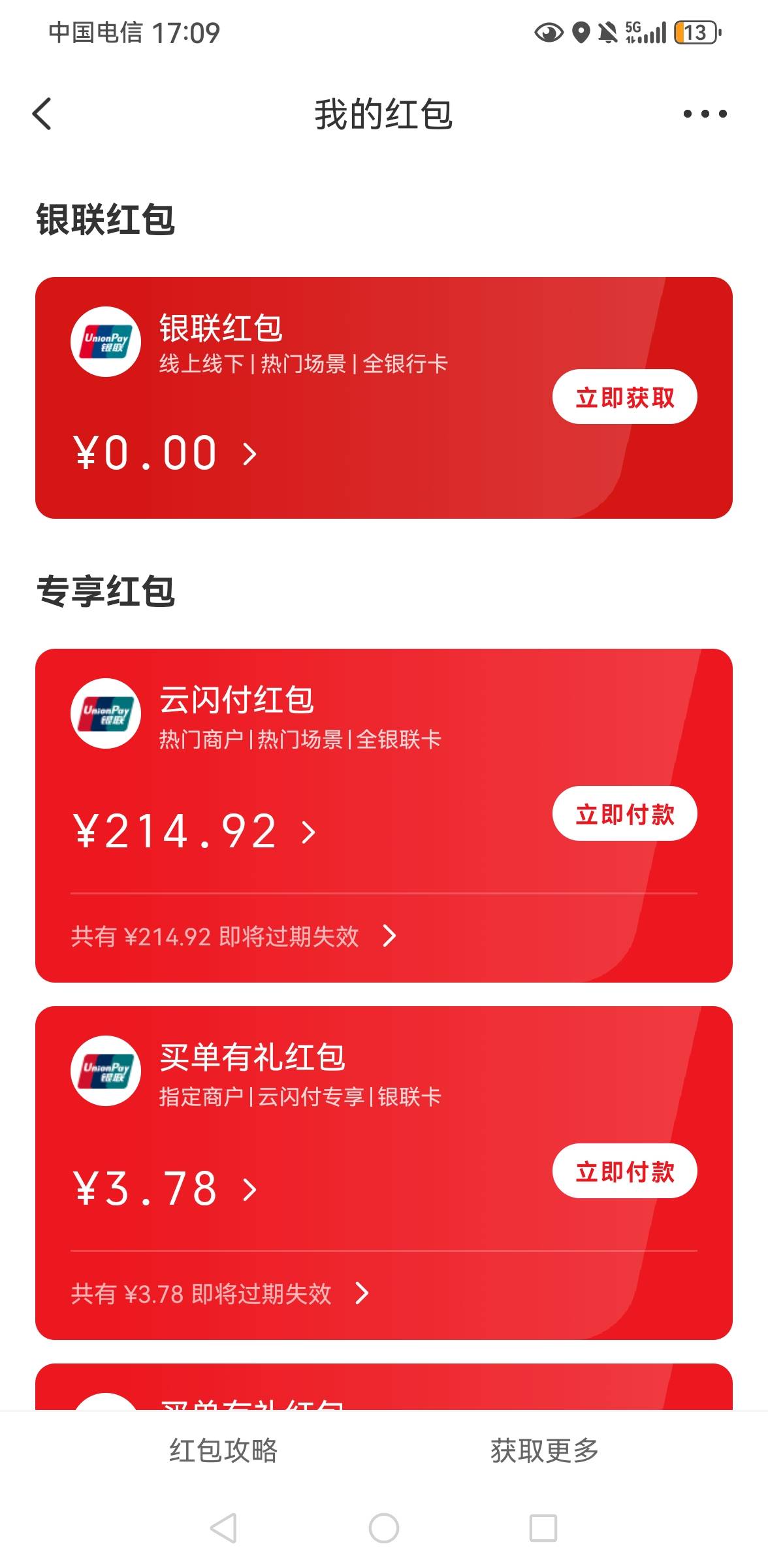Image resolution: width=768 pixels, height=1568 pixels.
Task: Tap 立即获取 on the 银联红包 card
Action: (625, 397)
